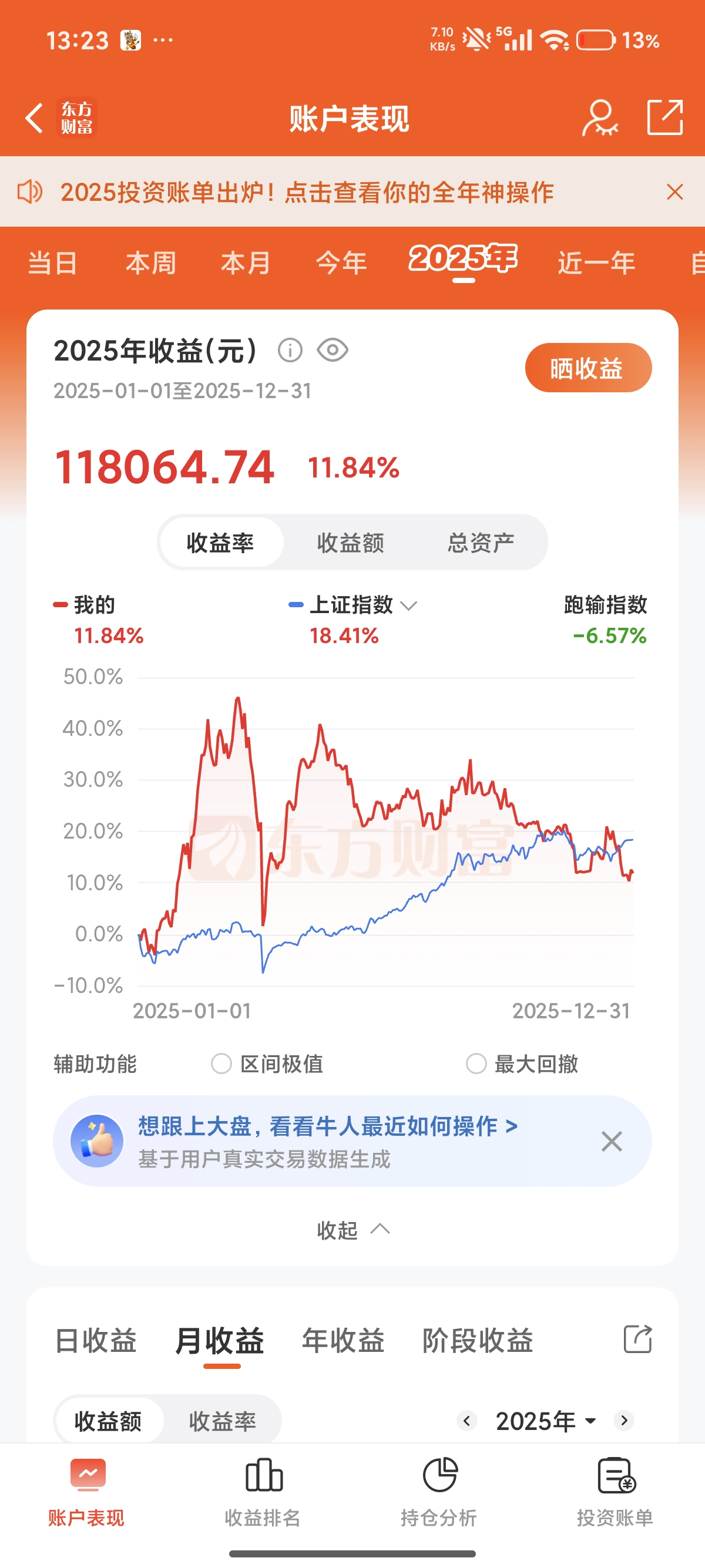Enable the 最大回撤 option
This screenshot has width=705, height=1568.
pyautogui.click(x=476, y=1064)
